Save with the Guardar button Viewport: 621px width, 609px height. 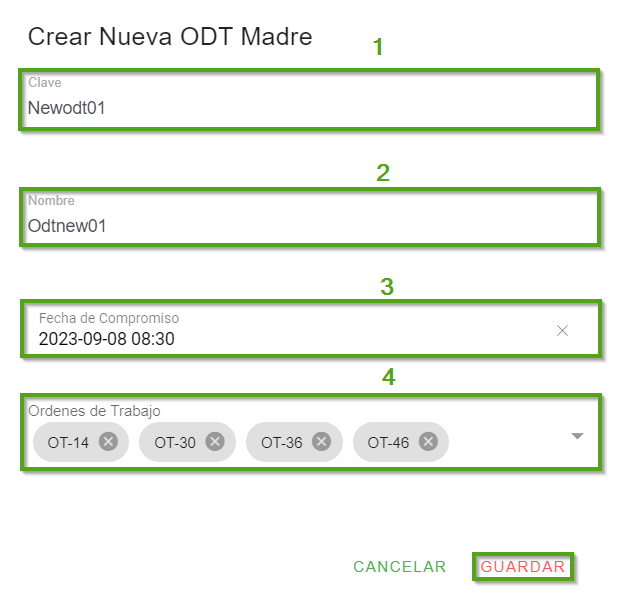(523, 567)
